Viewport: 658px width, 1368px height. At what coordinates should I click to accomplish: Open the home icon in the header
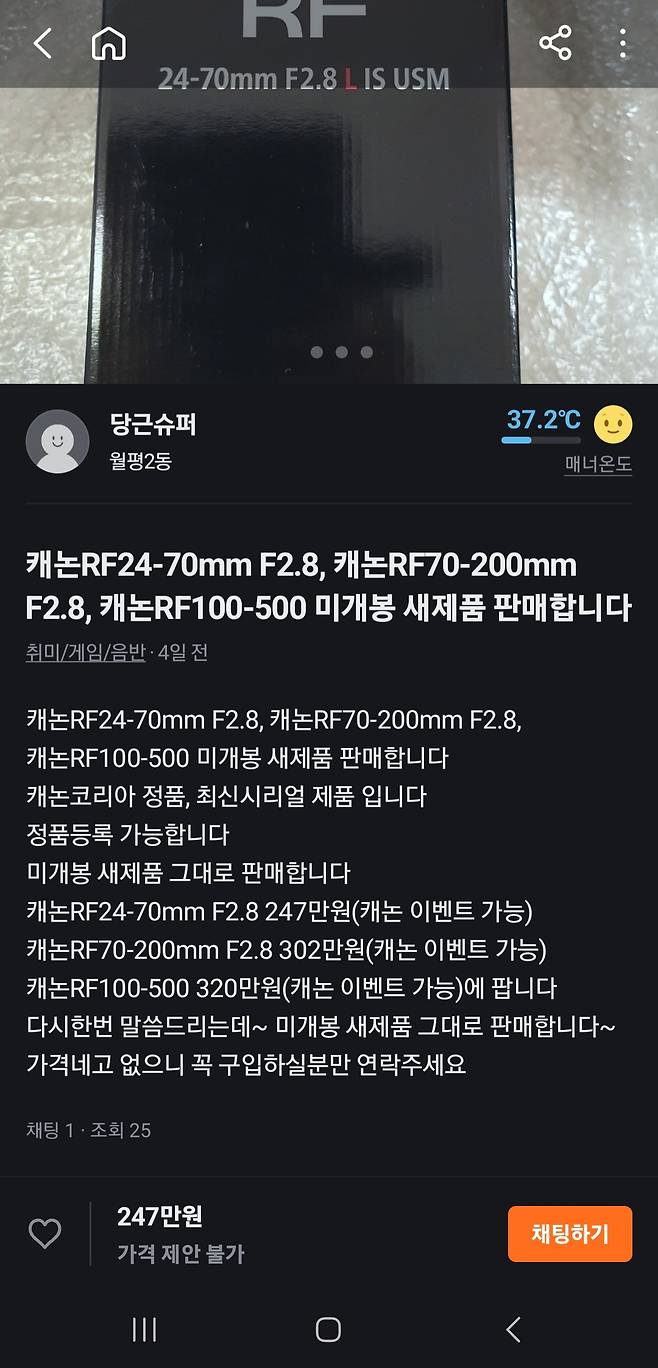click(x=108, y=43)
